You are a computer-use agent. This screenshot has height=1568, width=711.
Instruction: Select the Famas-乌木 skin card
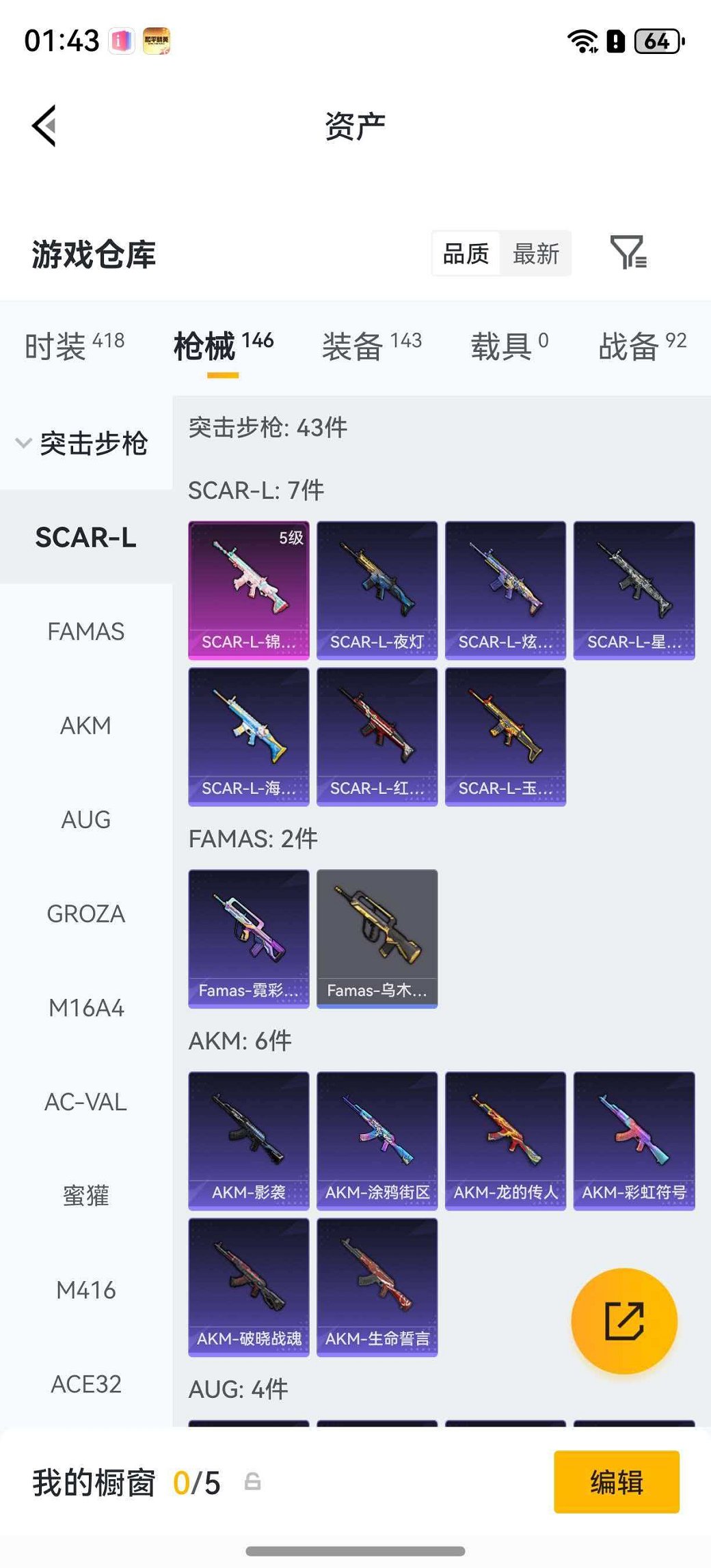coord(377,939)
